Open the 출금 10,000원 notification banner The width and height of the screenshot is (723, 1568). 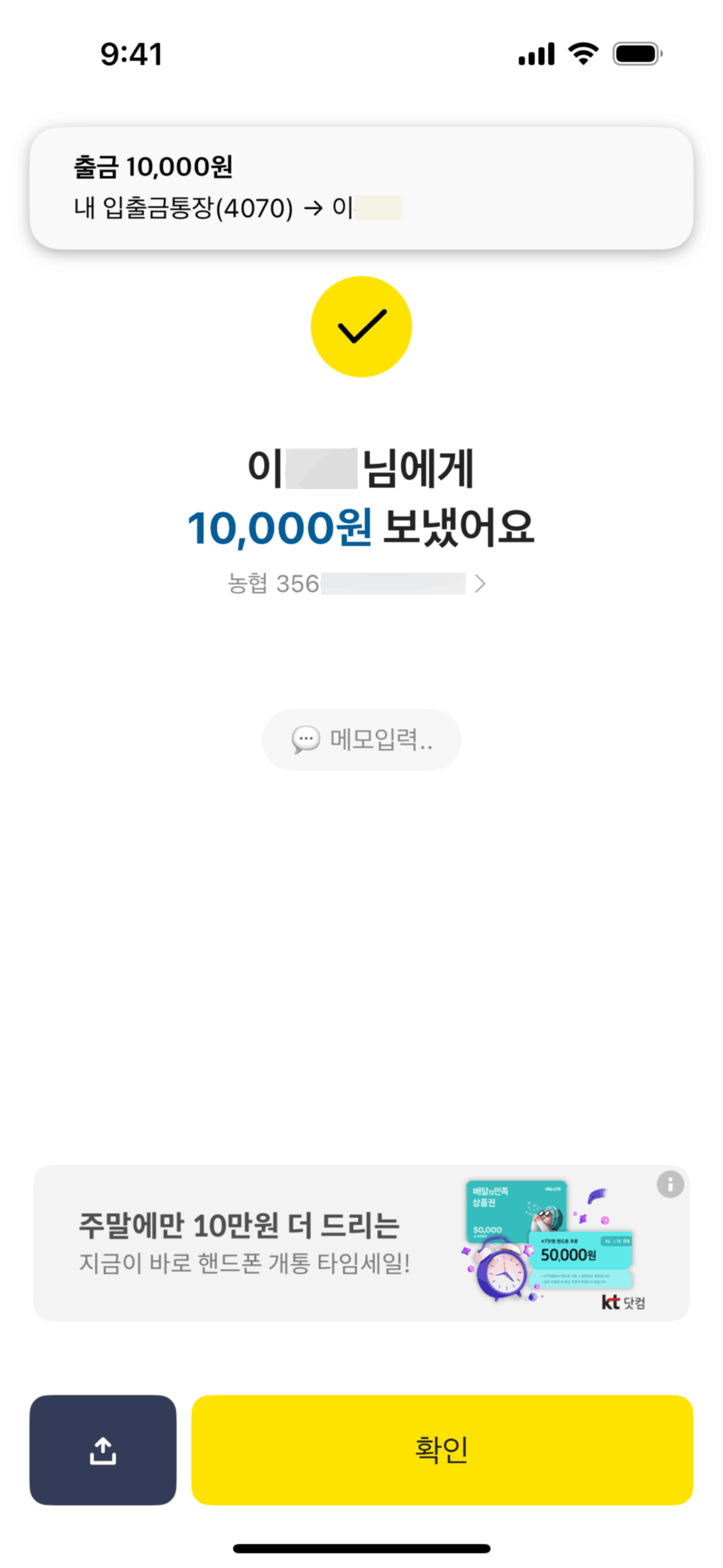click(x=361, y=188)
